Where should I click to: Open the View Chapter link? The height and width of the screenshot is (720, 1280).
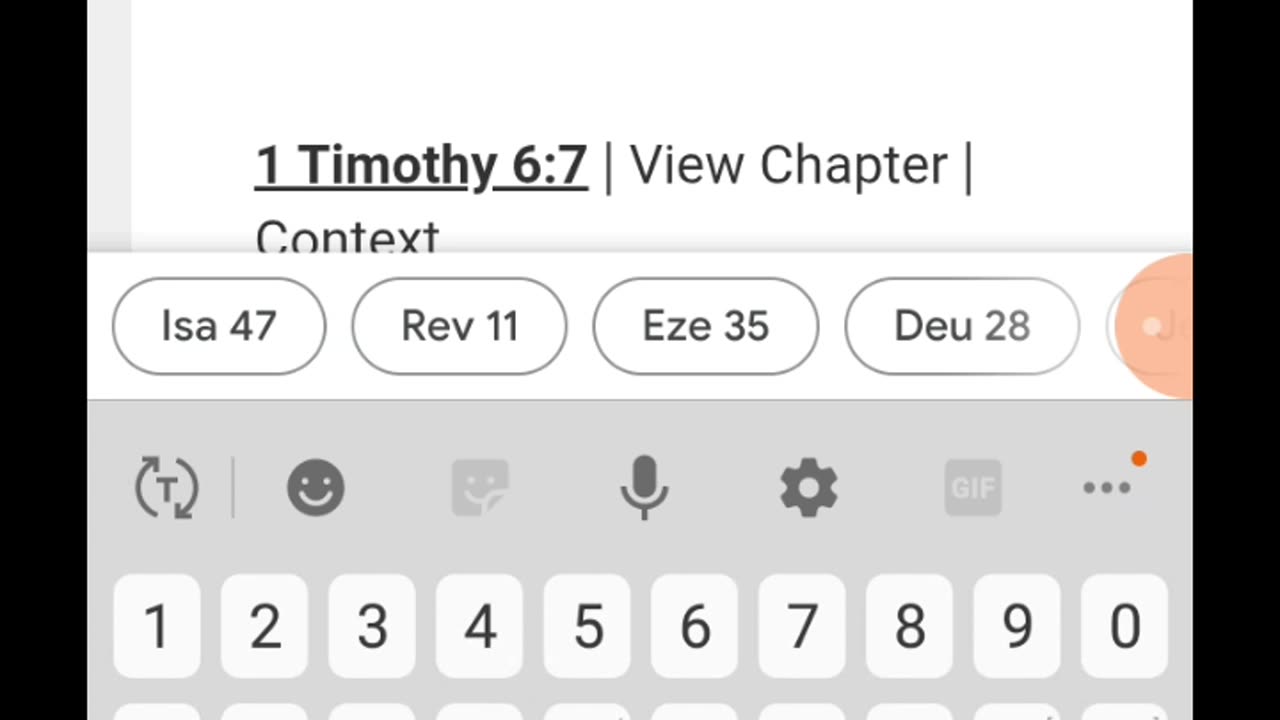[x=788, y=165]
